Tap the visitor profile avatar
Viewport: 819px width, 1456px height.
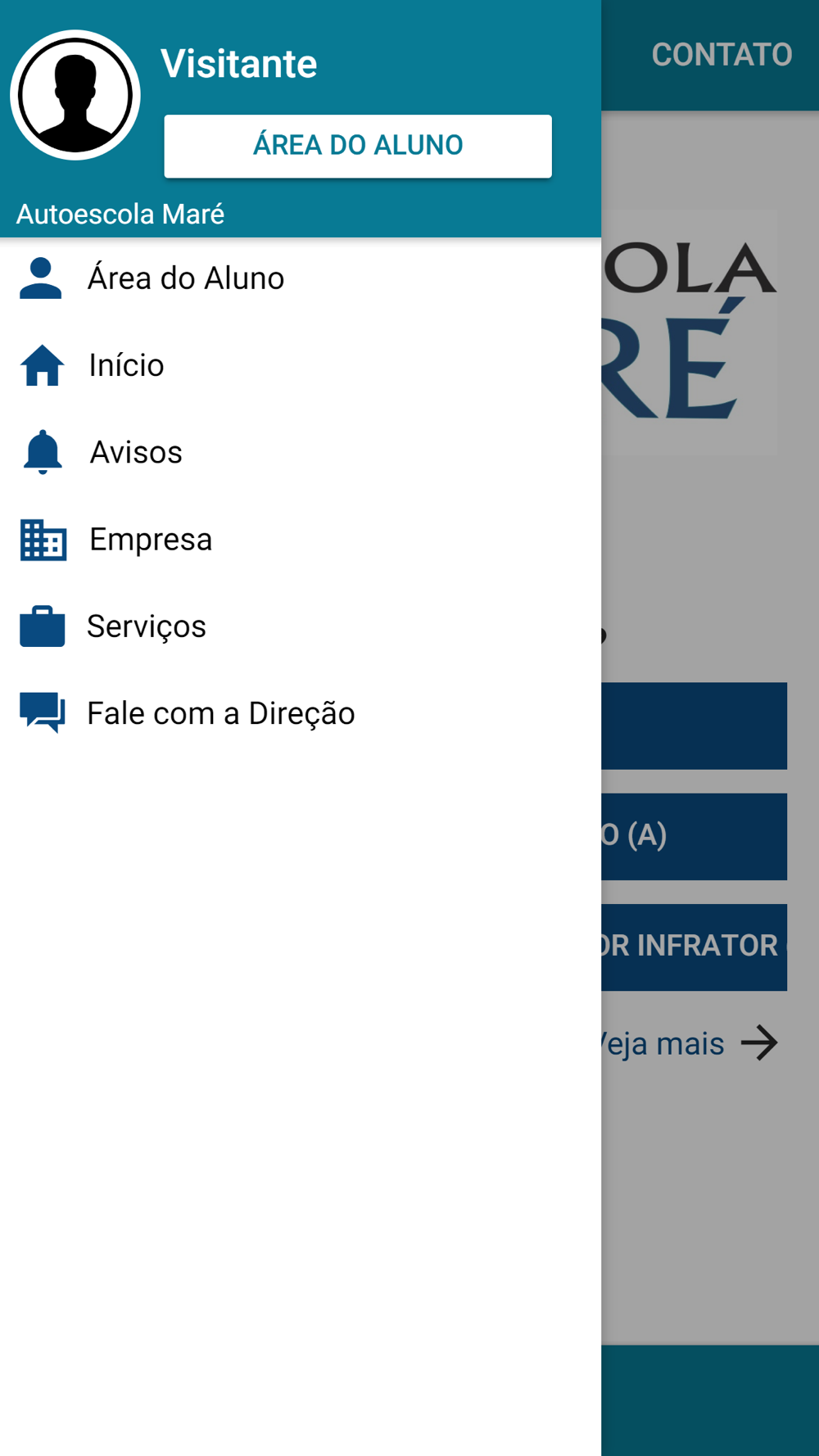tap(75, 95)
